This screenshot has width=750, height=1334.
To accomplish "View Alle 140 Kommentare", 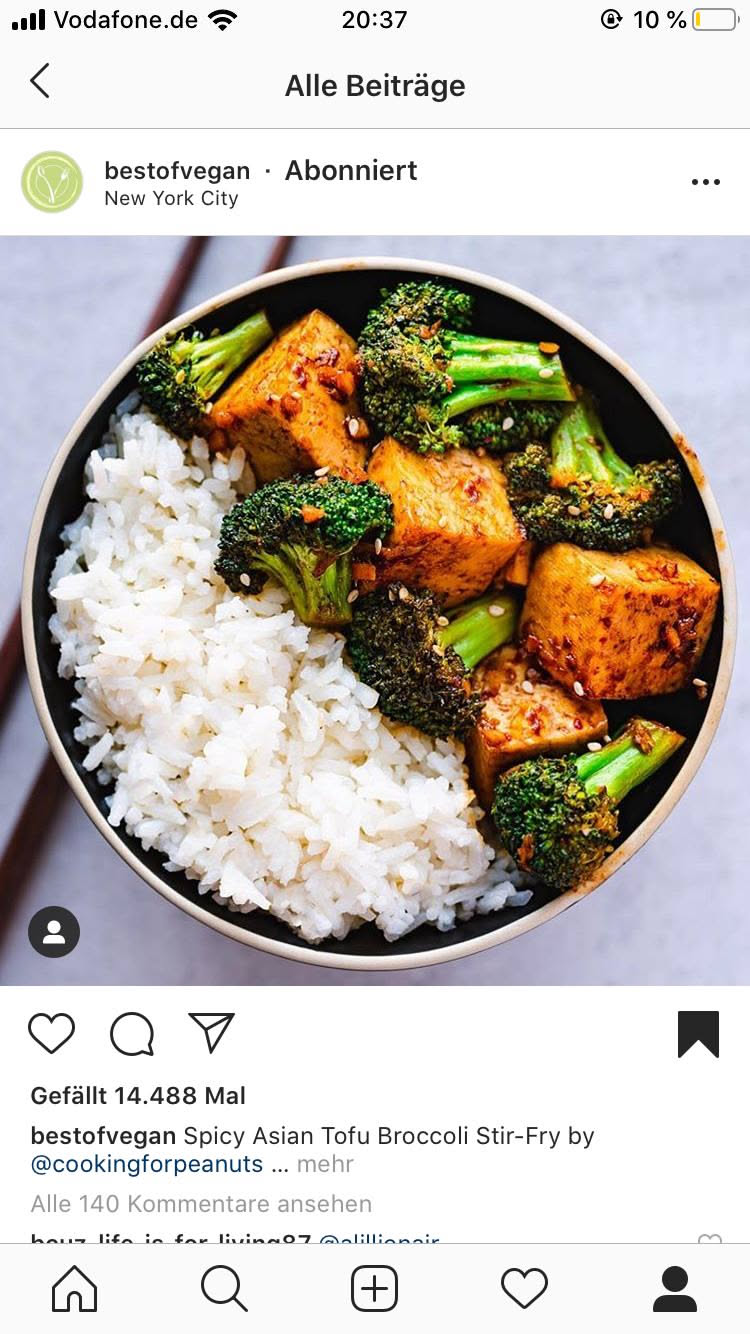I will click(x=201, y=1204).
